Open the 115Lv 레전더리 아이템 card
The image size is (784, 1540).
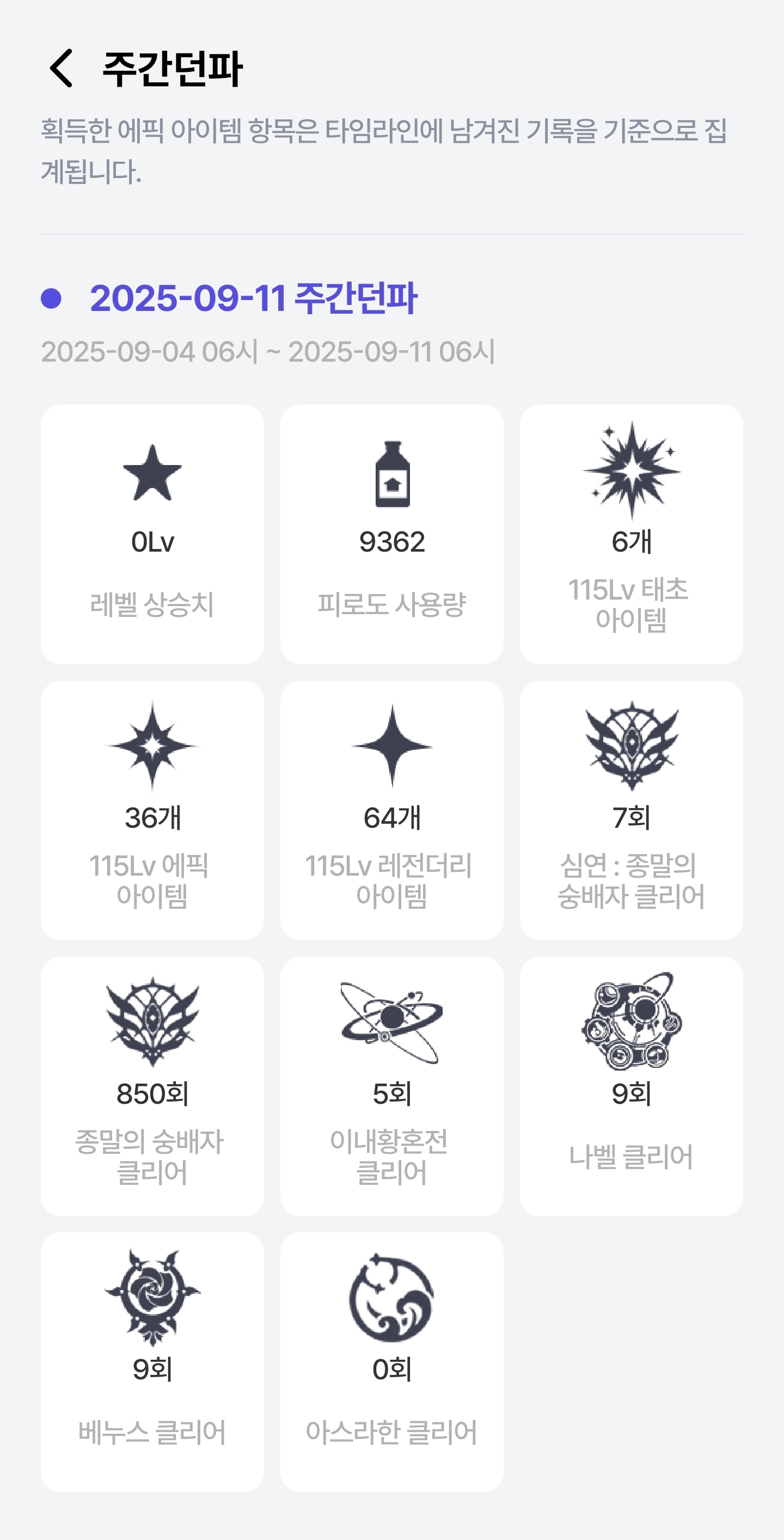tap(392, 810)
